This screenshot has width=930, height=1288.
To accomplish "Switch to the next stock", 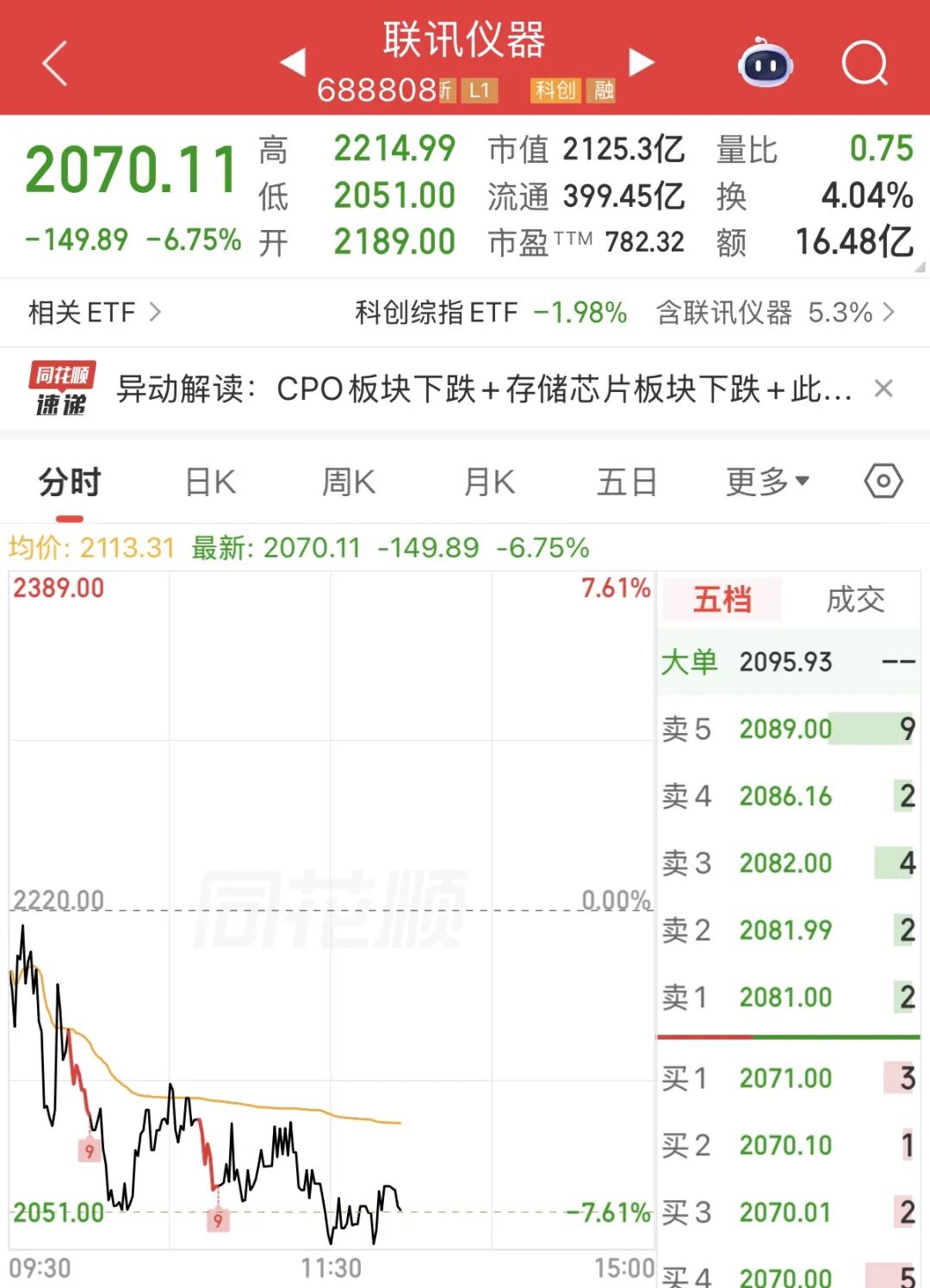I will (642, 62).
